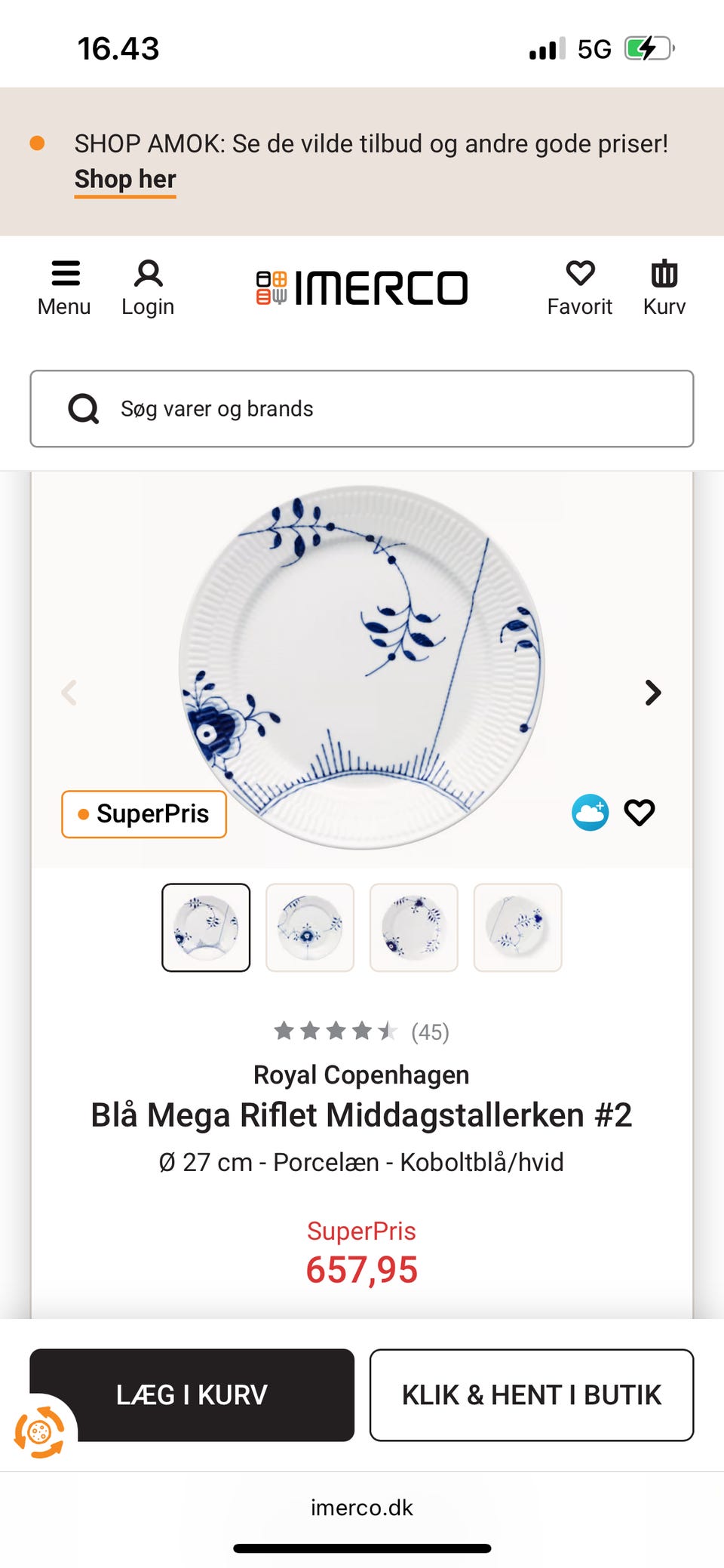Image resolution: width=724 pixels, height=1568 pixels.
Task: Go to next product image with right chevron
Action: click(x=652, y=692)
